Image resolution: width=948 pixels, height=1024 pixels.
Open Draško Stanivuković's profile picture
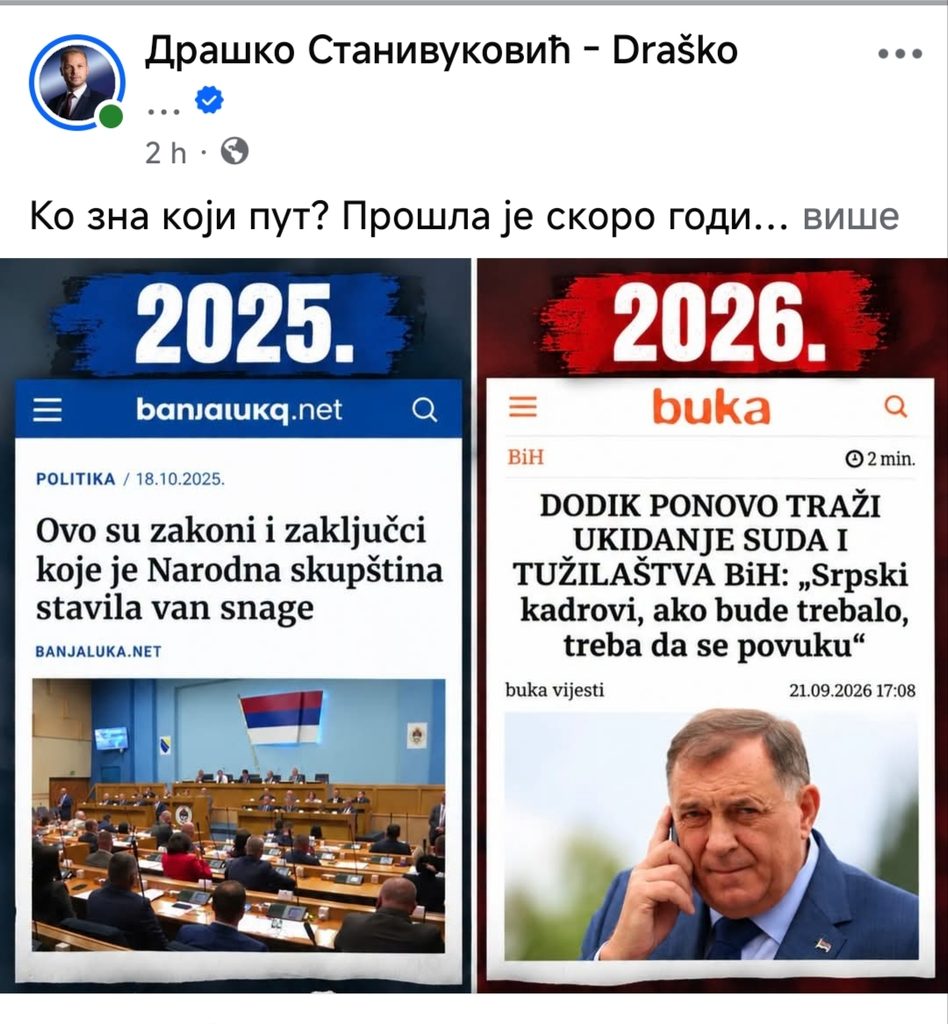click(77, 82)
